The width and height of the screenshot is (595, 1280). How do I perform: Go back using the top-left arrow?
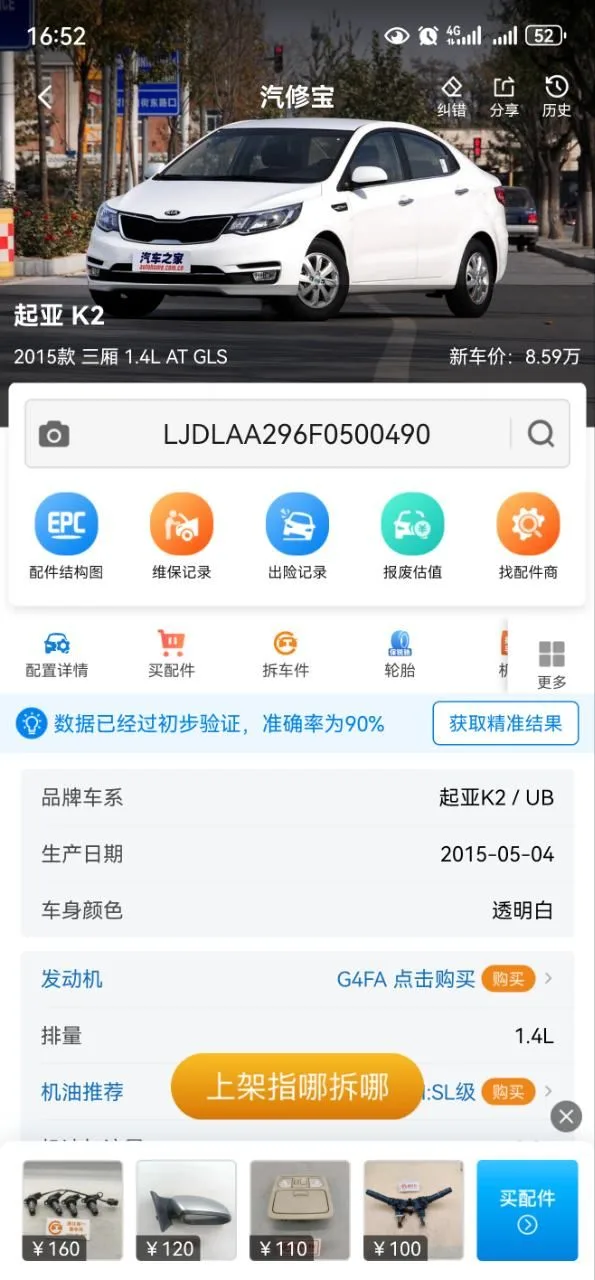[x=45, y=97]
